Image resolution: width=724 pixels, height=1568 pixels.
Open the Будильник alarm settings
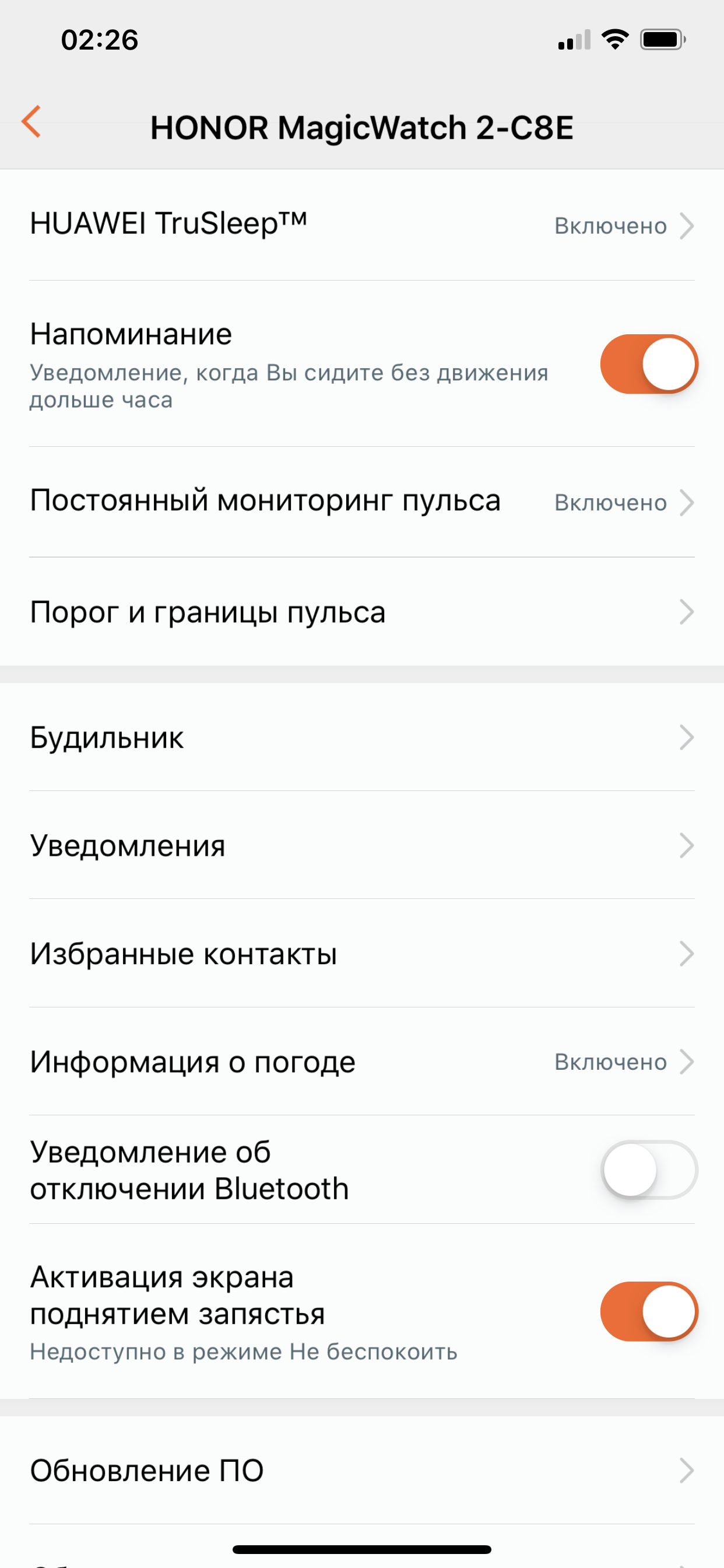pos(361,737)
